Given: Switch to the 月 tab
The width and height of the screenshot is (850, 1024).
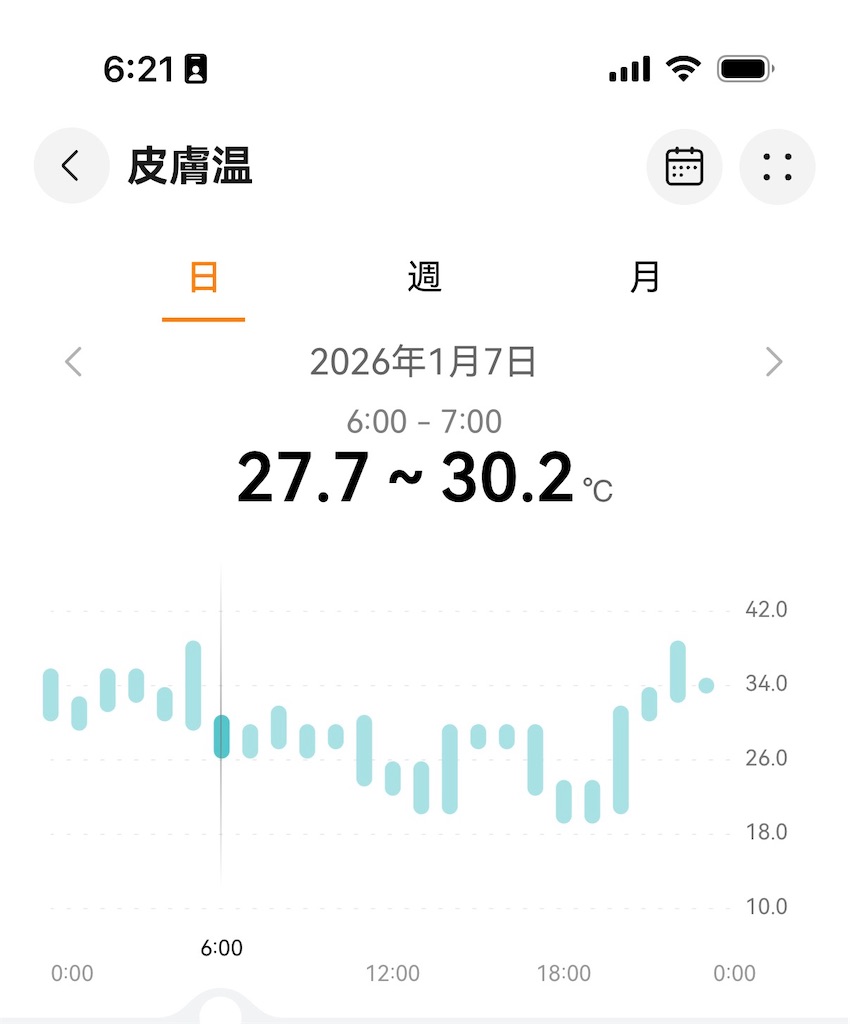Looking at the screenshot, I should click(x=645, y=277).
